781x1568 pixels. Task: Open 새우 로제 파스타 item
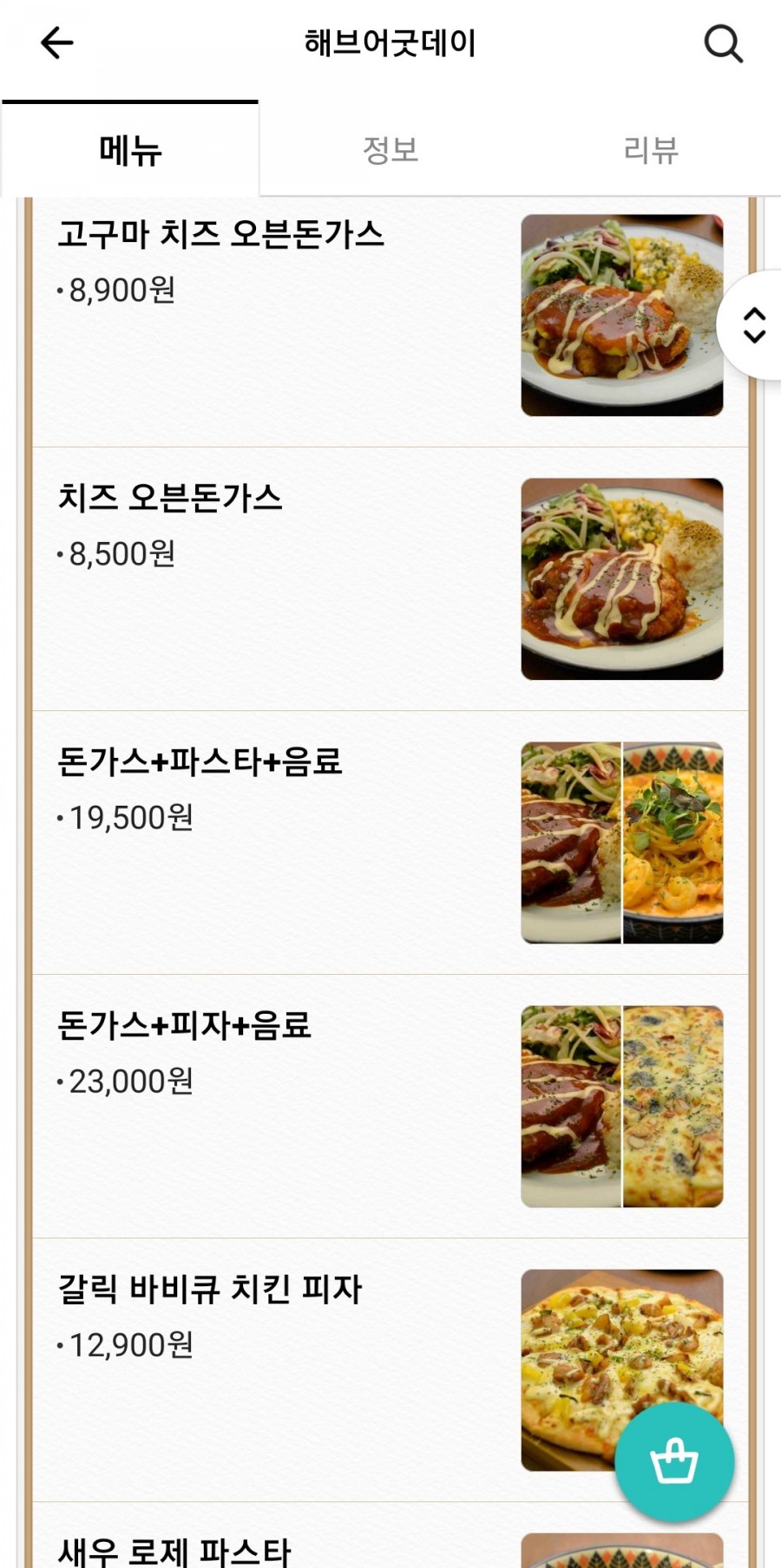pyautogui.click(x=174, y=1549)
